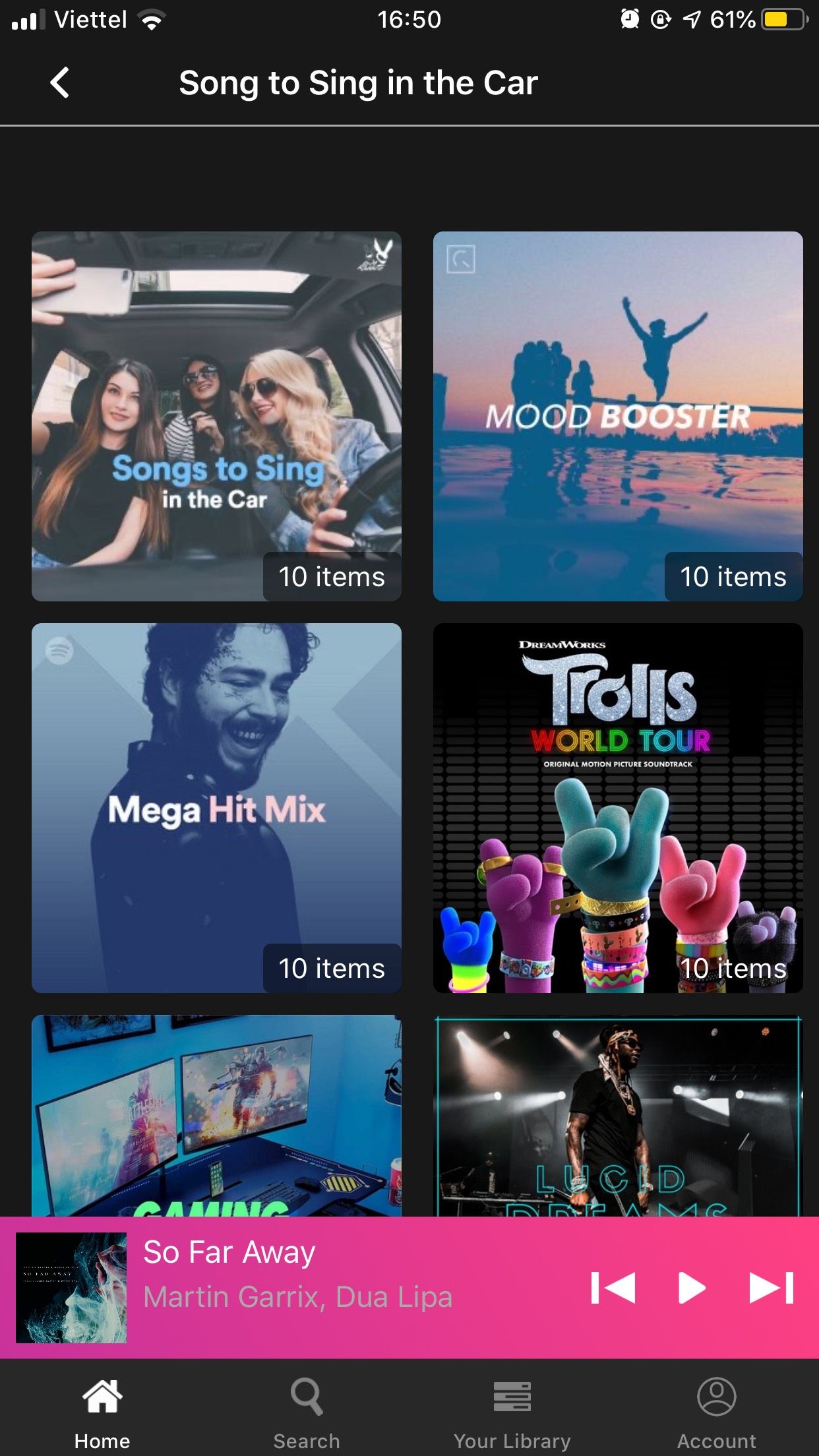This screenshot has height=1456, width=819.
Task: Open the Gaming playlist tile
Action: [x=216, y=1116]
